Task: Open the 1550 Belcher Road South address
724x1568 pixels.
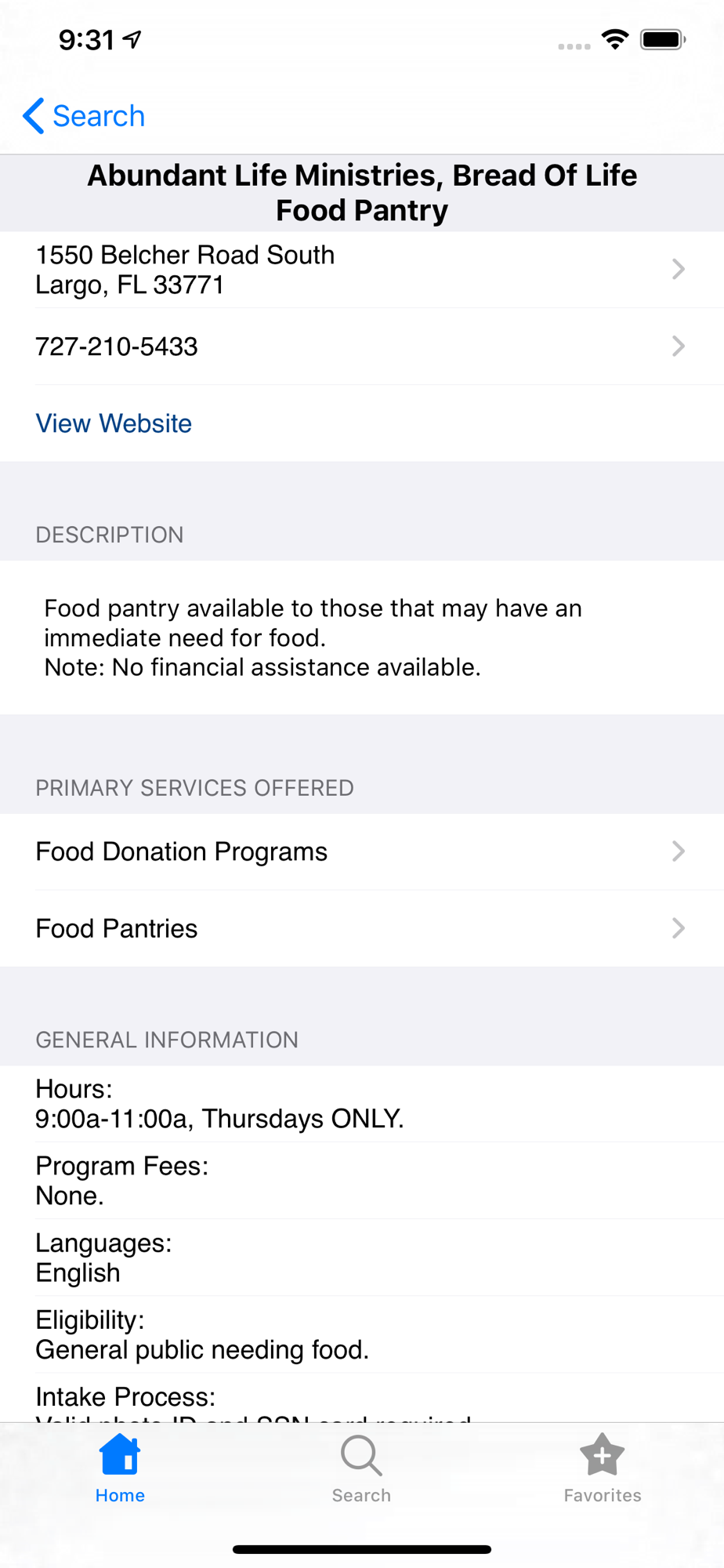Action: [360, 270]
